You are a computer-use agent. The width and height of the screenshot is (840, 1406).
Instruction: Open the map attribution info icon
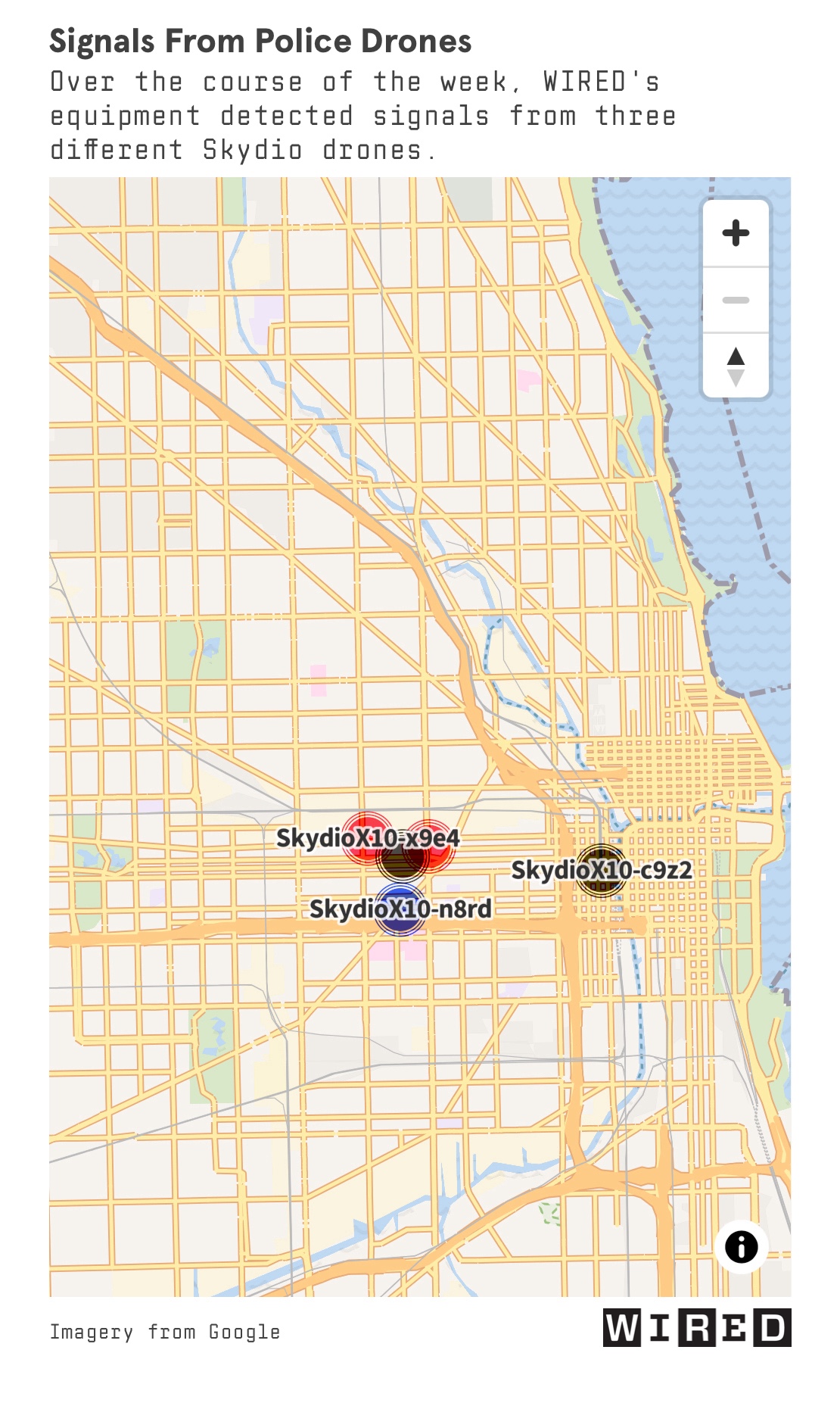741,1247
